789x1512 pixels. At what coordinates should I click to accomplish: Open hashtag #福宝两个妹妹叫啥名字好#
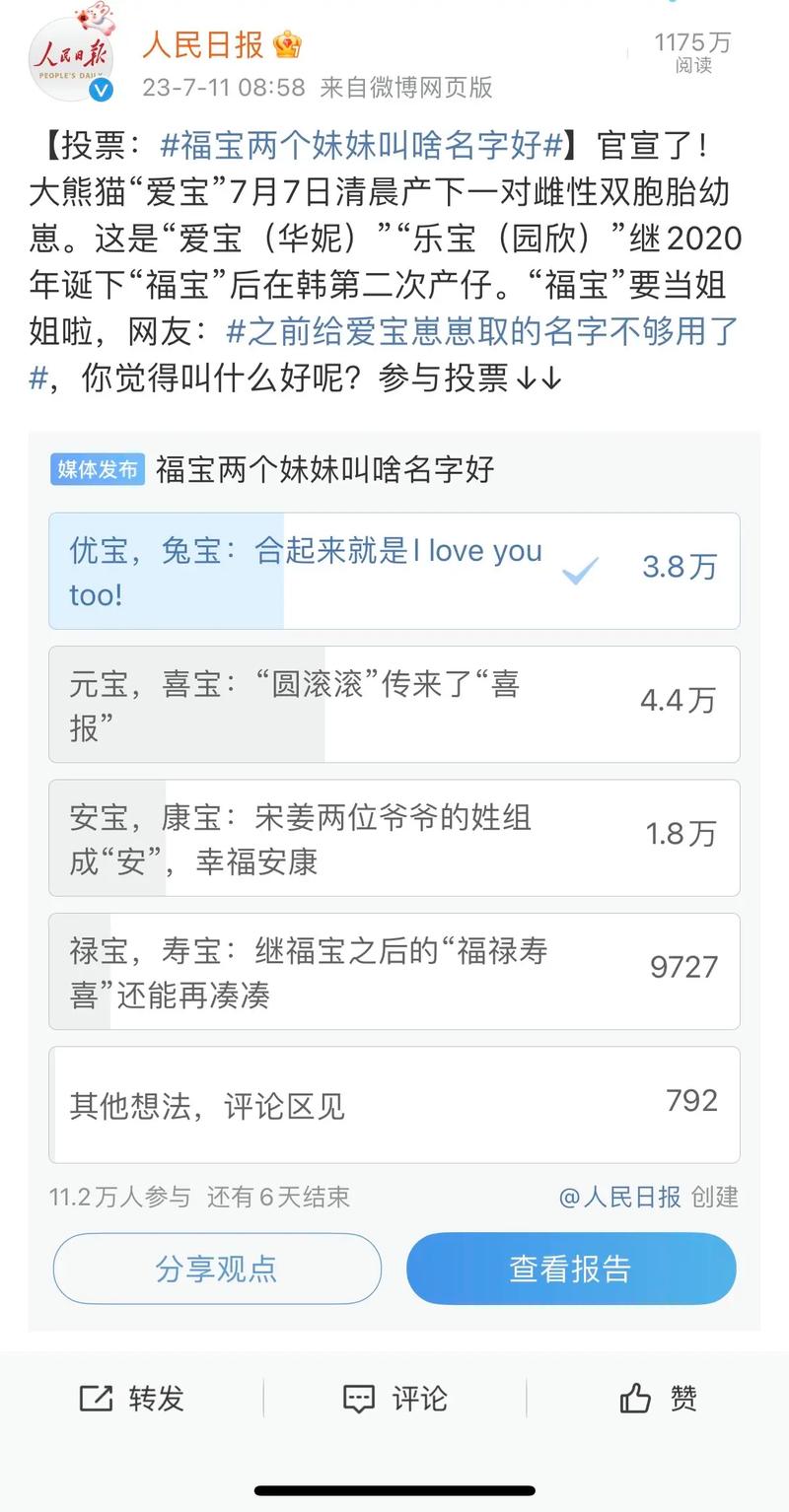click(361, 146)
